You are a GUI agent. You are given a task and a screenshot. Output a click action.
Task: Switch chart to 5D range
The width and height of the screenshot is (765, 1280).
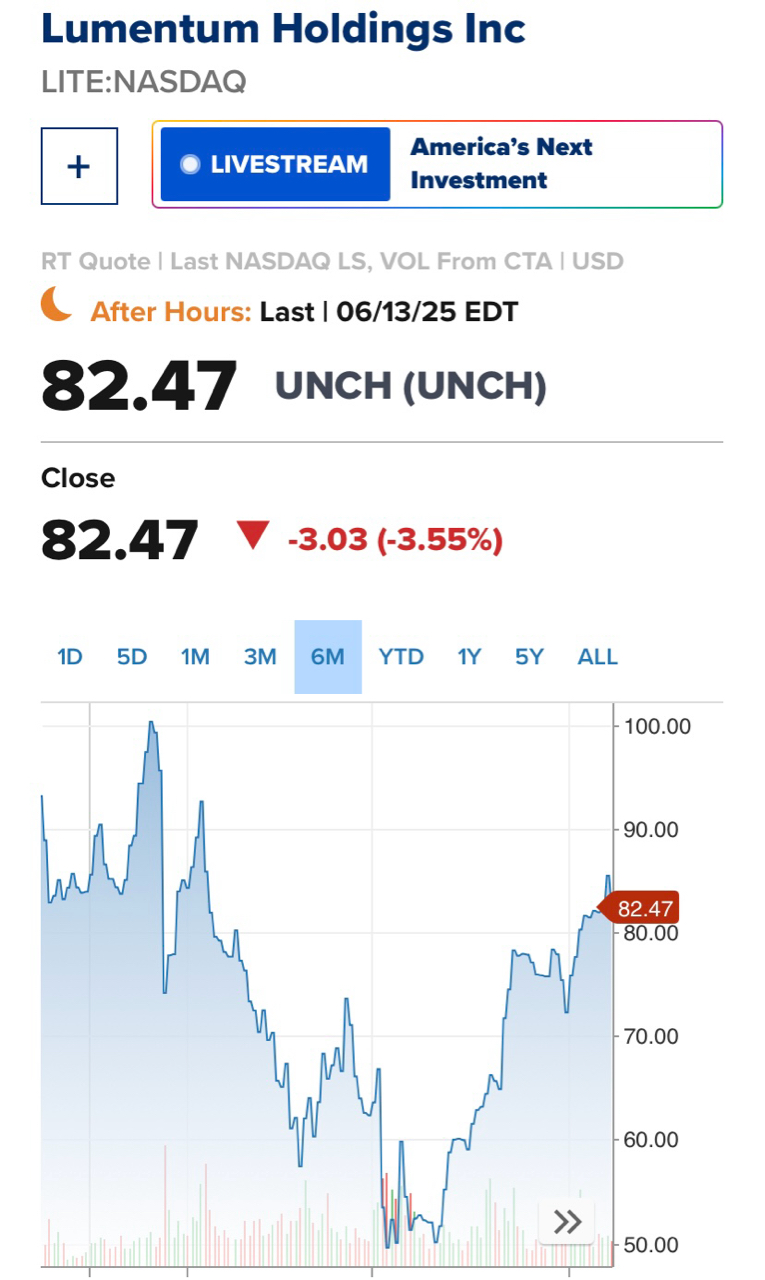(x=132, y=657)
